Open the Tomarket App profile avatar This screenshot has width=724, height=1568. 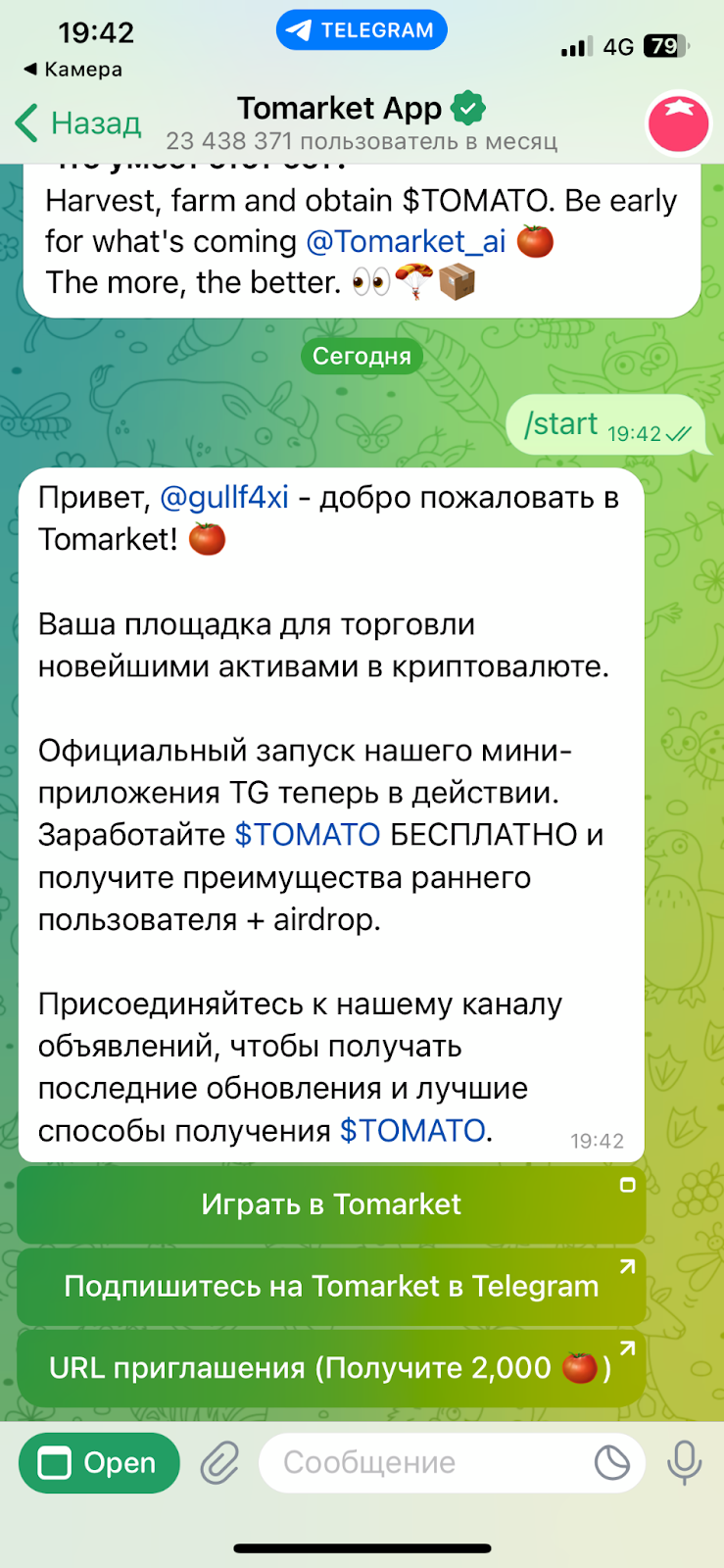(678, 124)
